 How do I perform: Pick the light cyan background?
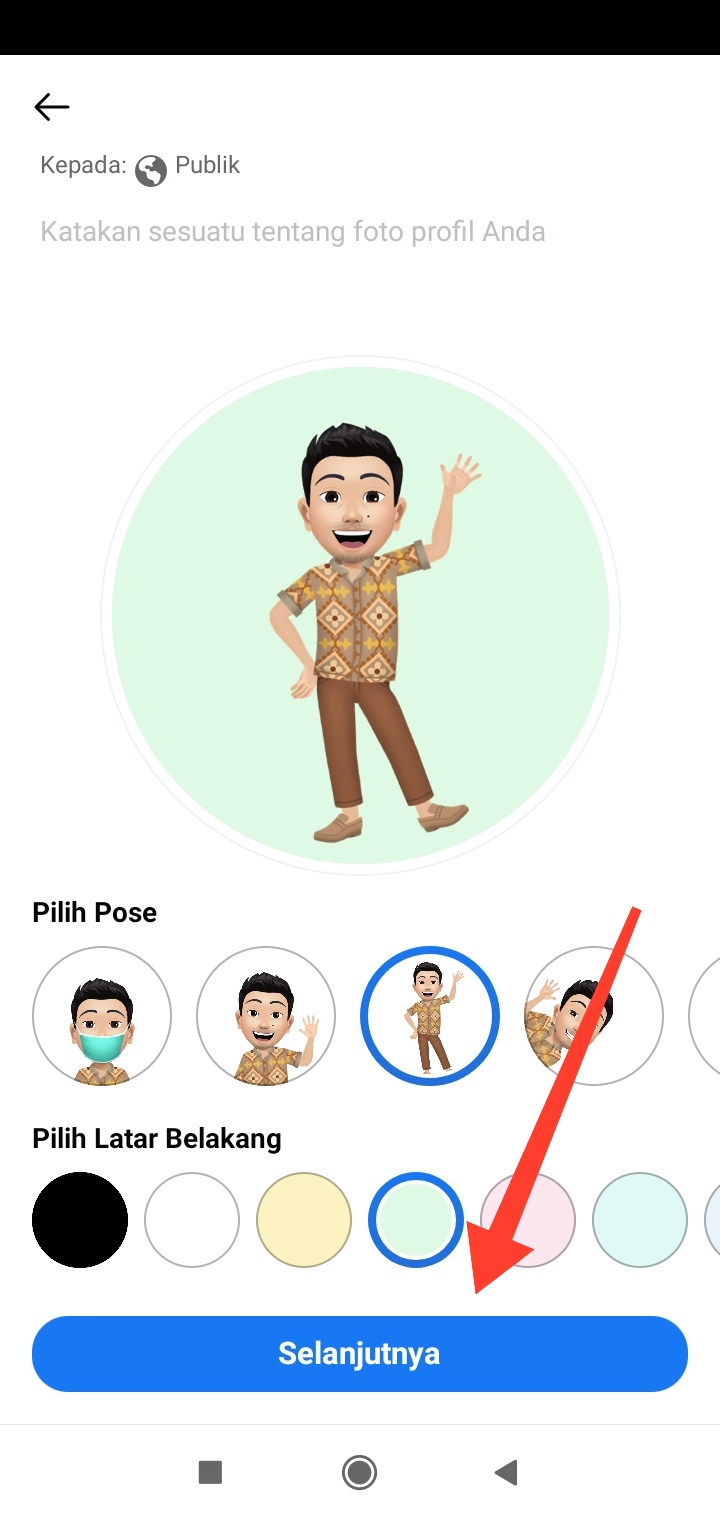640,1220
